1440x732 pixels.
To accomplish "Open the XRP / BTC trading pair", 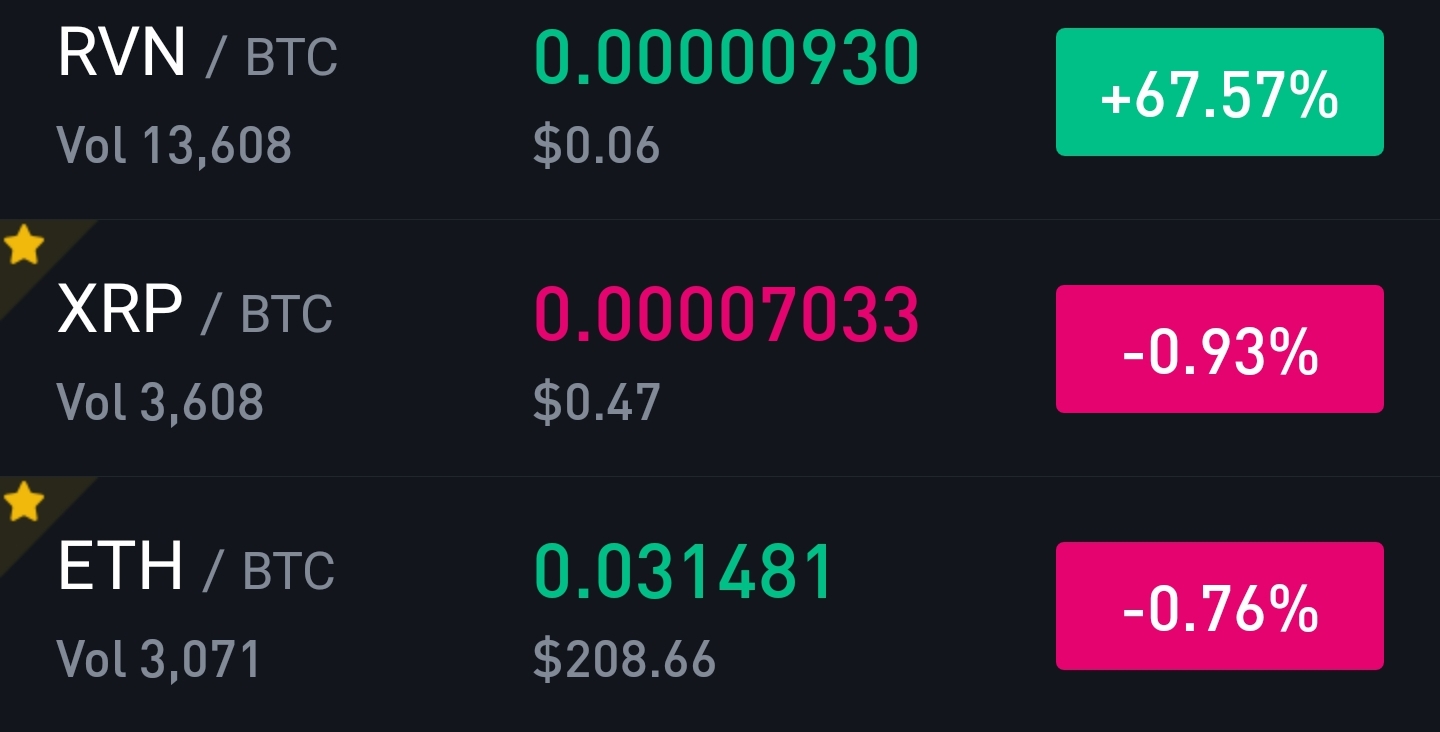I will 195,312.
